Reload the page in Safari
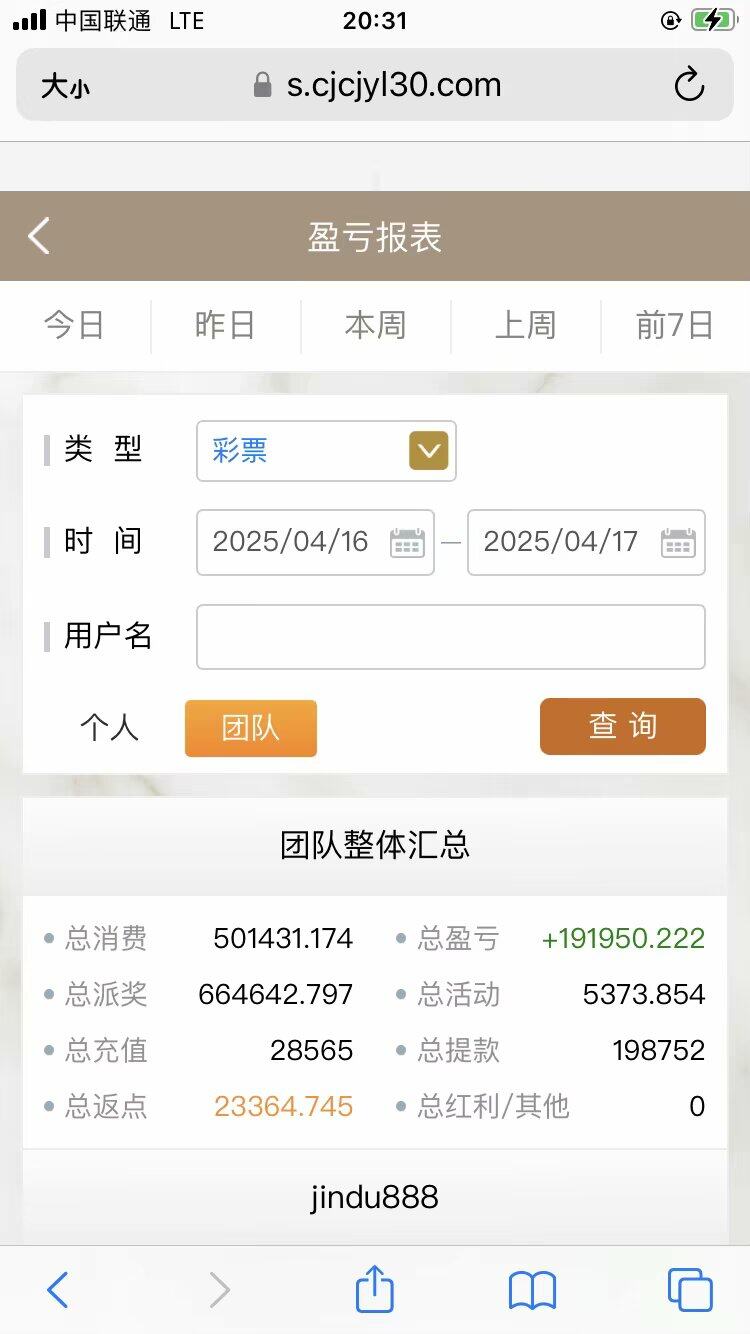This screenshot has height=1334, width=750. [x=689, y=85]
